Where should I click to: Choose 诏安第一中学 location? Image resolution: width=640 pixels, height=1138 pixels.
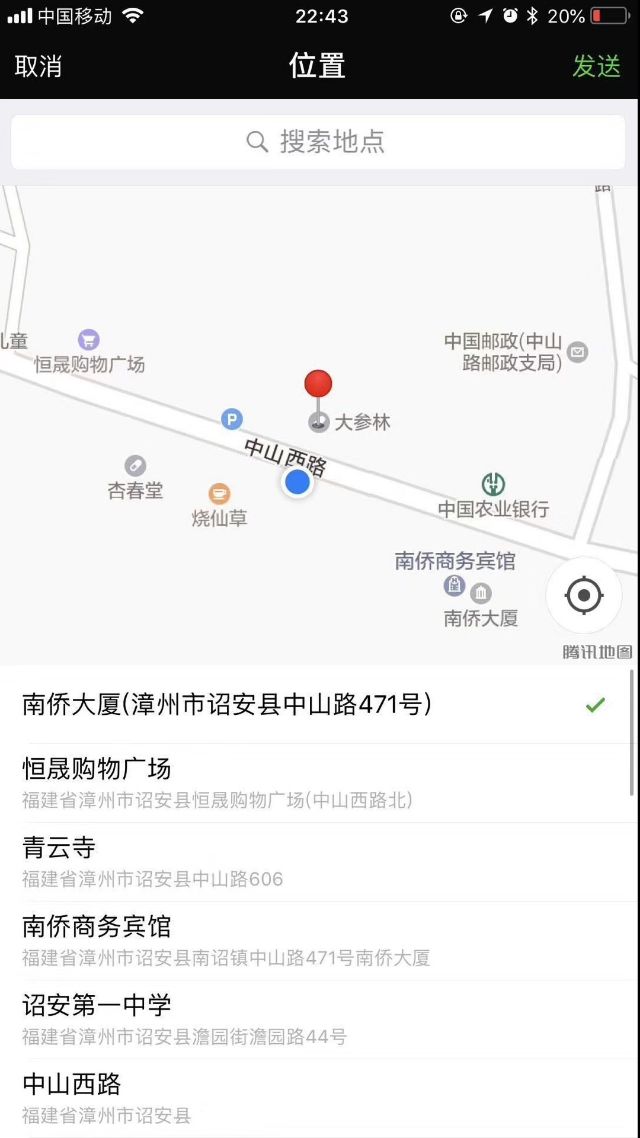click(x=318, y=1020)
